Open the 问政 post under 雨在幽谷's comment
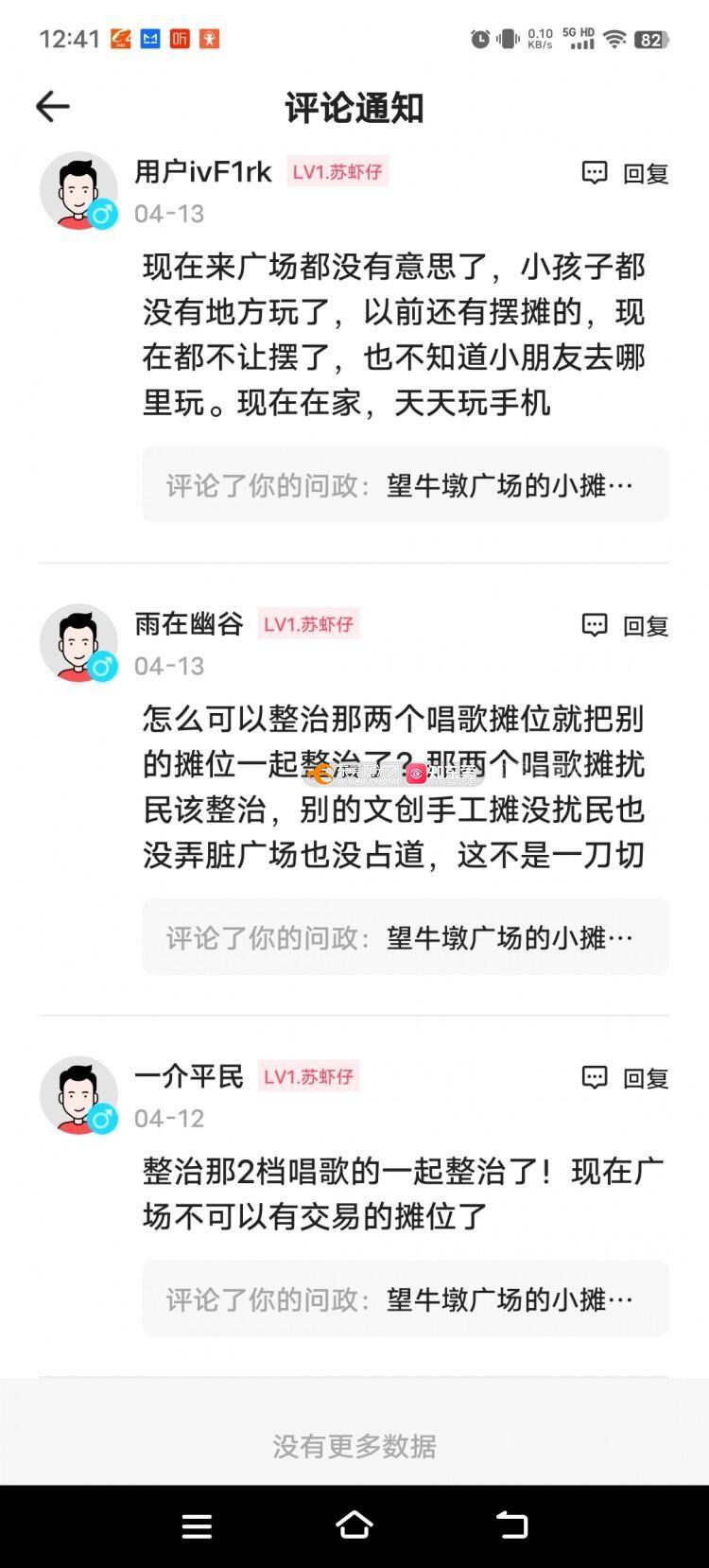The height and width of the screenshot is (1568, 709). coord(405,937)
